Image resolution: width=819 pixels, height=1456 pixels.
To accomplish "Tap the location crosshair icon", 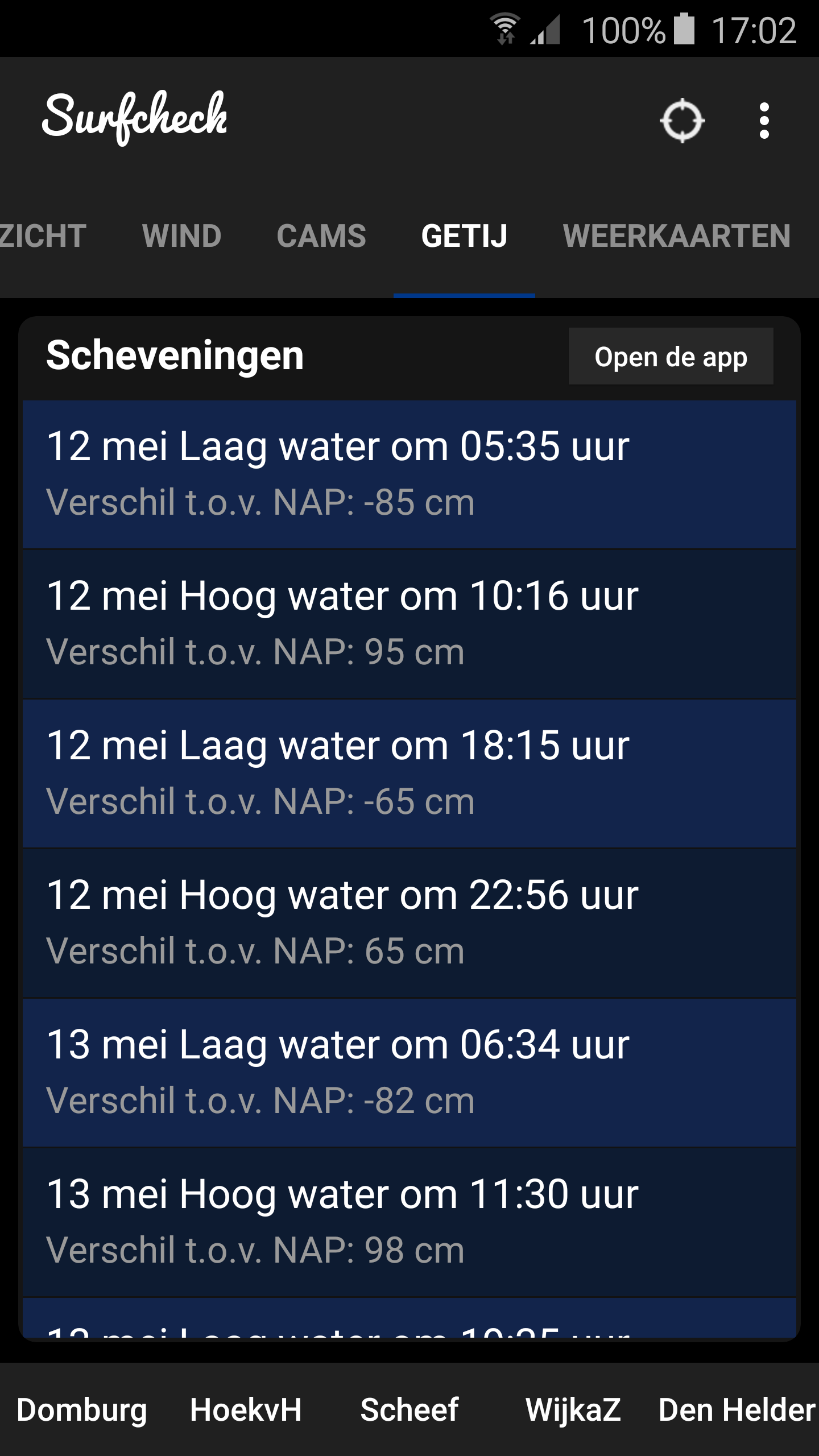I will pyautogui.click(x=682, y=121).
